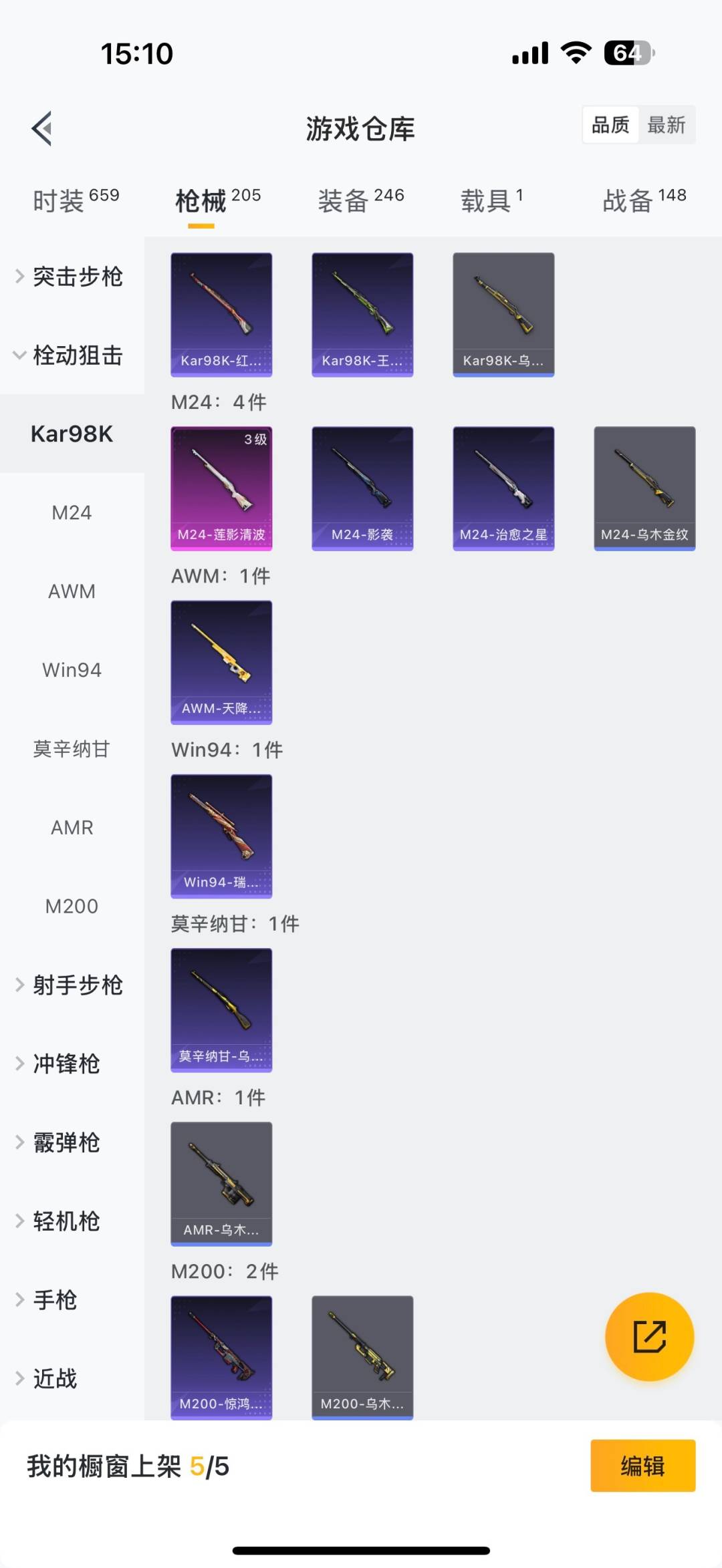This screenshot has width=722, height=1568.
Task: Expand the 冲锋枪 category
Action: pos(67,1064)
